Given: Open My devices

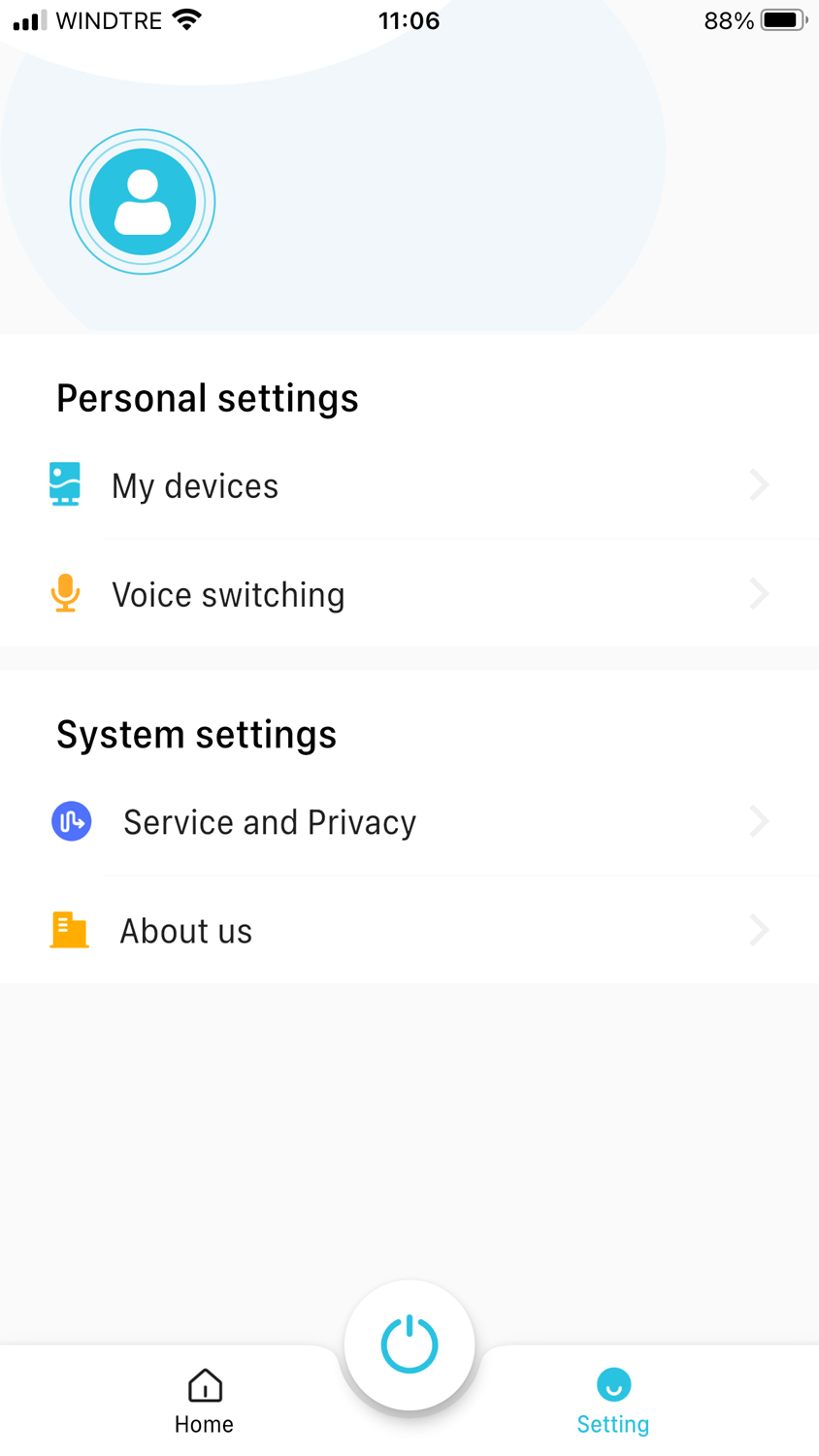Looking at the screenshot, I should 409,485.
